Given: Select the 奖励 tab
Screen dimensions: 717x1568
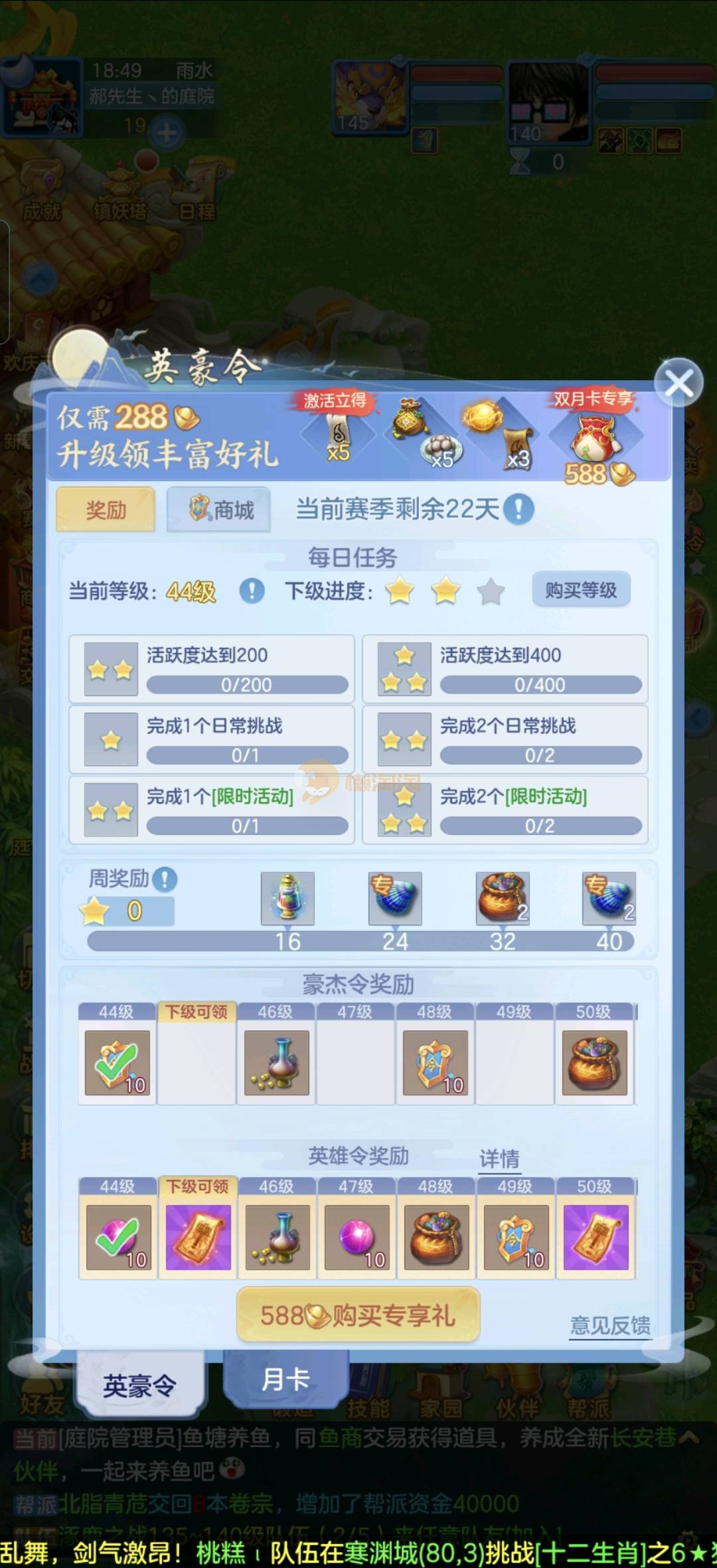Looking at the screenshot, I should pos(106,510).
